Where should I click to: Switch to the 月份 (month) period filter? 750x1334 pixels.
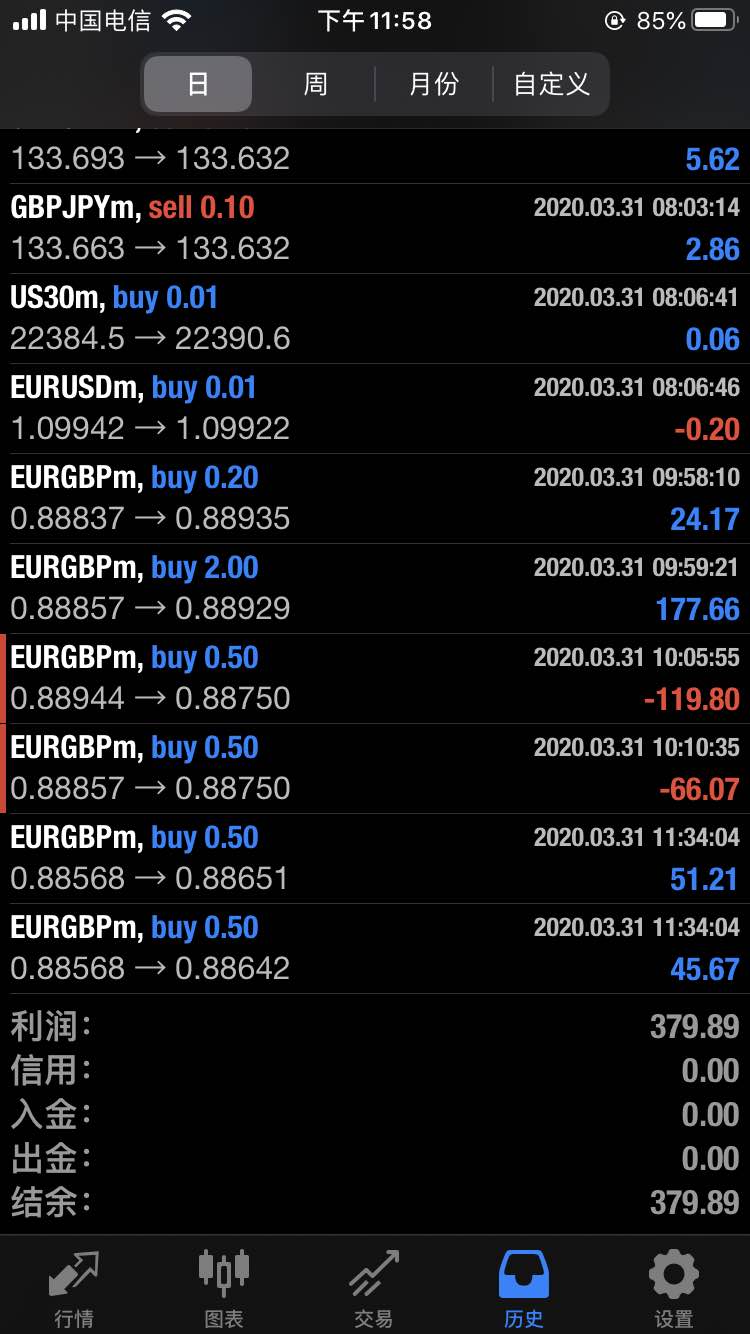(x=434, y=84)
